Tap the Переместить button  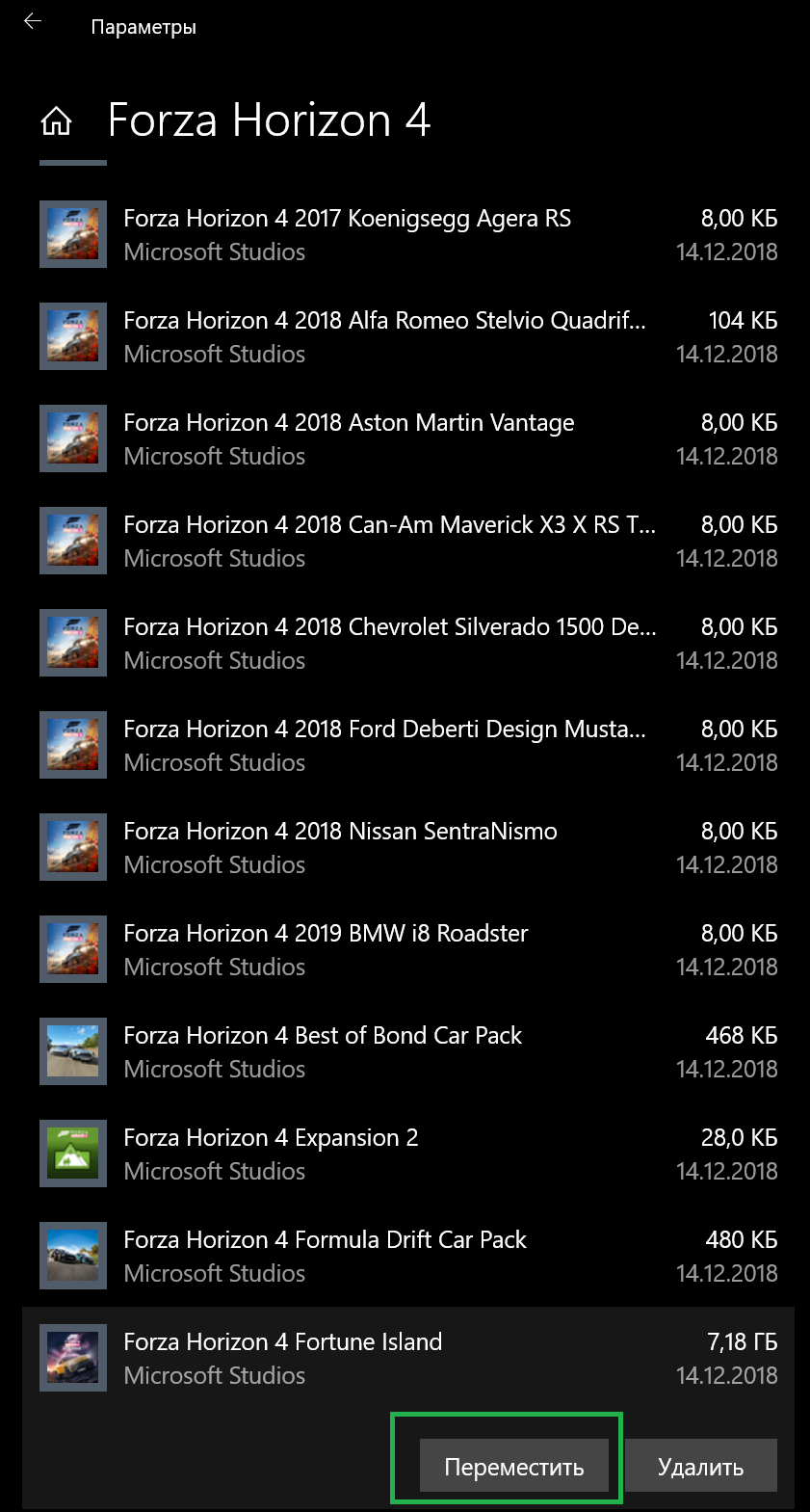(x=513, y=1466)
